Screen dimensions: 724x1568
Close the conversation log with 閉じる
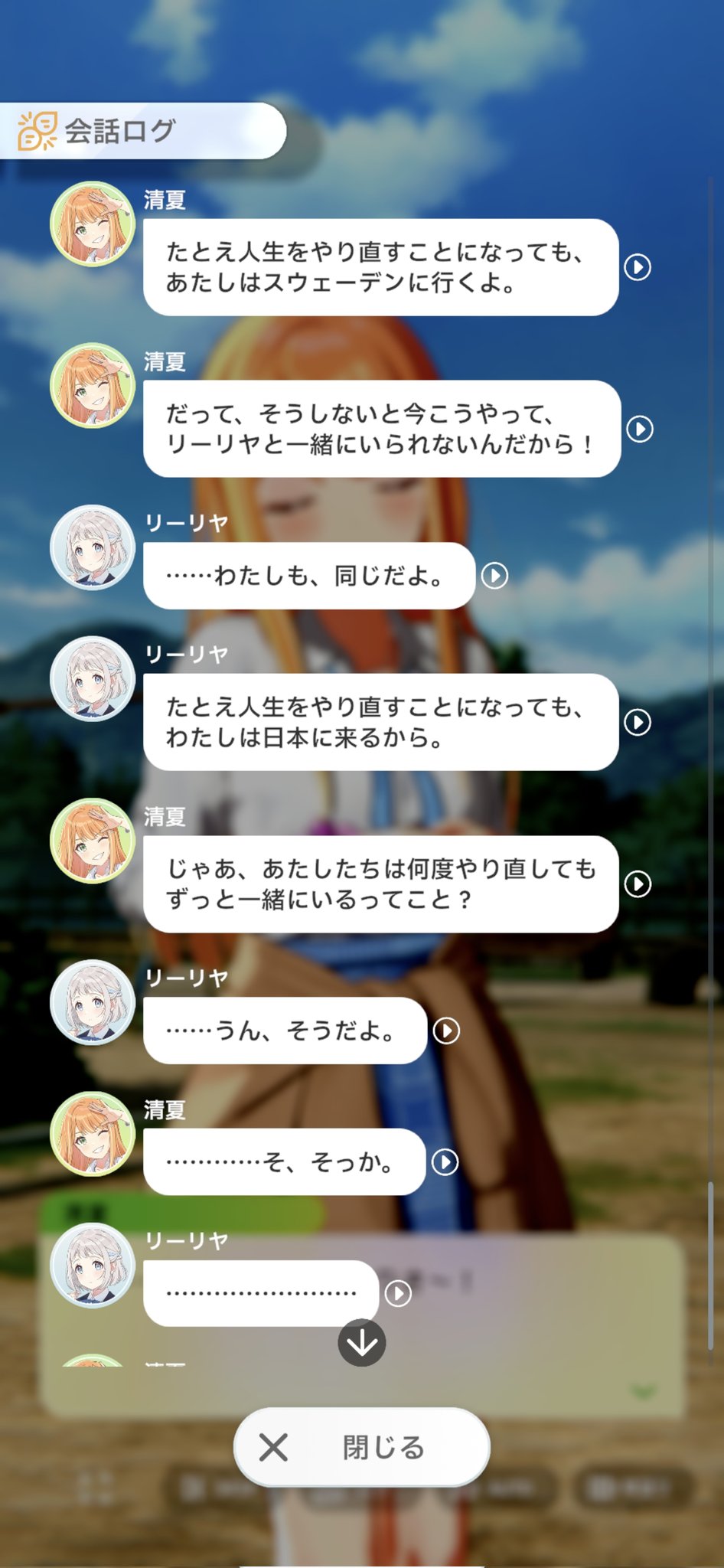pos(361,1447)
